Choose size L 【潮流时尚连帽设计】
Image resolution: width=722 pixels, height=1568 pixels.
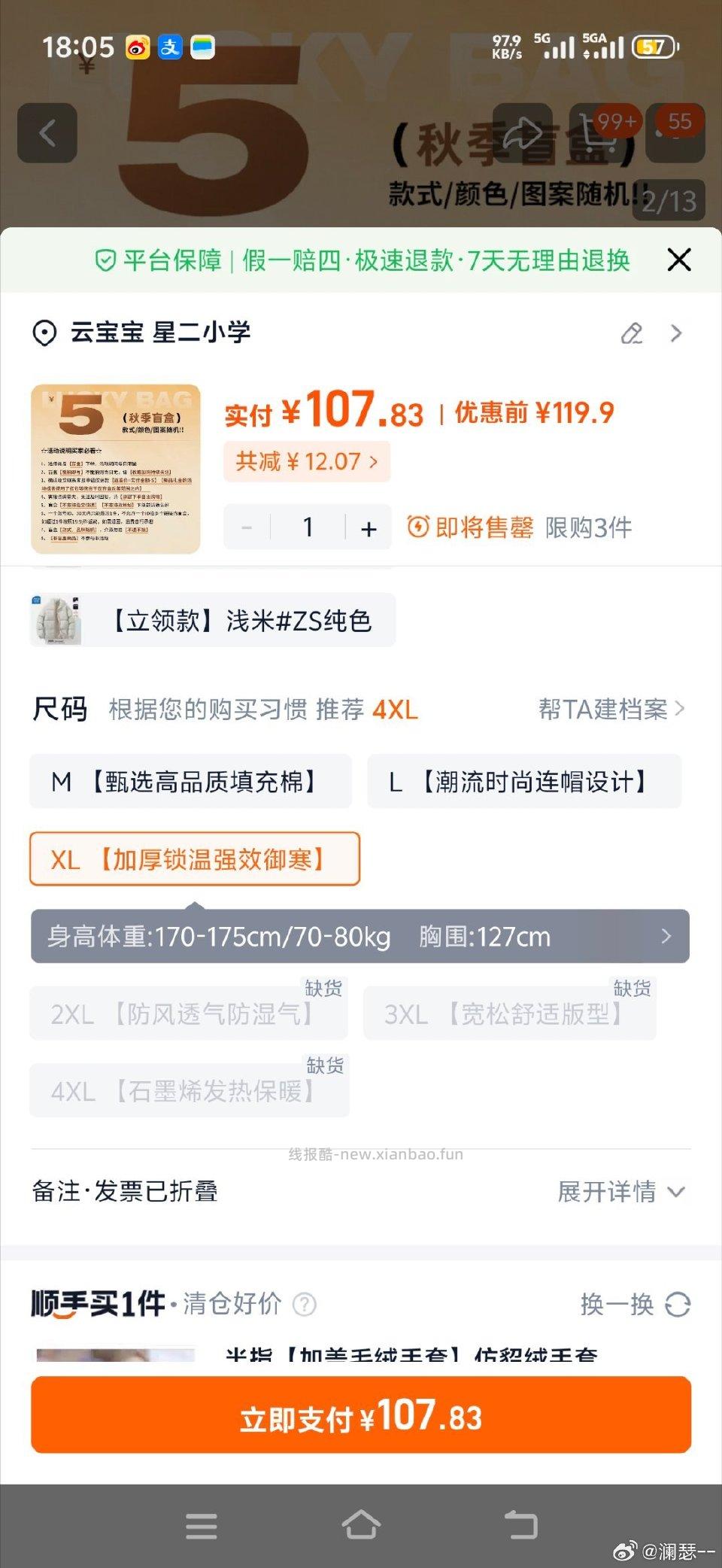click(x=524, y=782)
